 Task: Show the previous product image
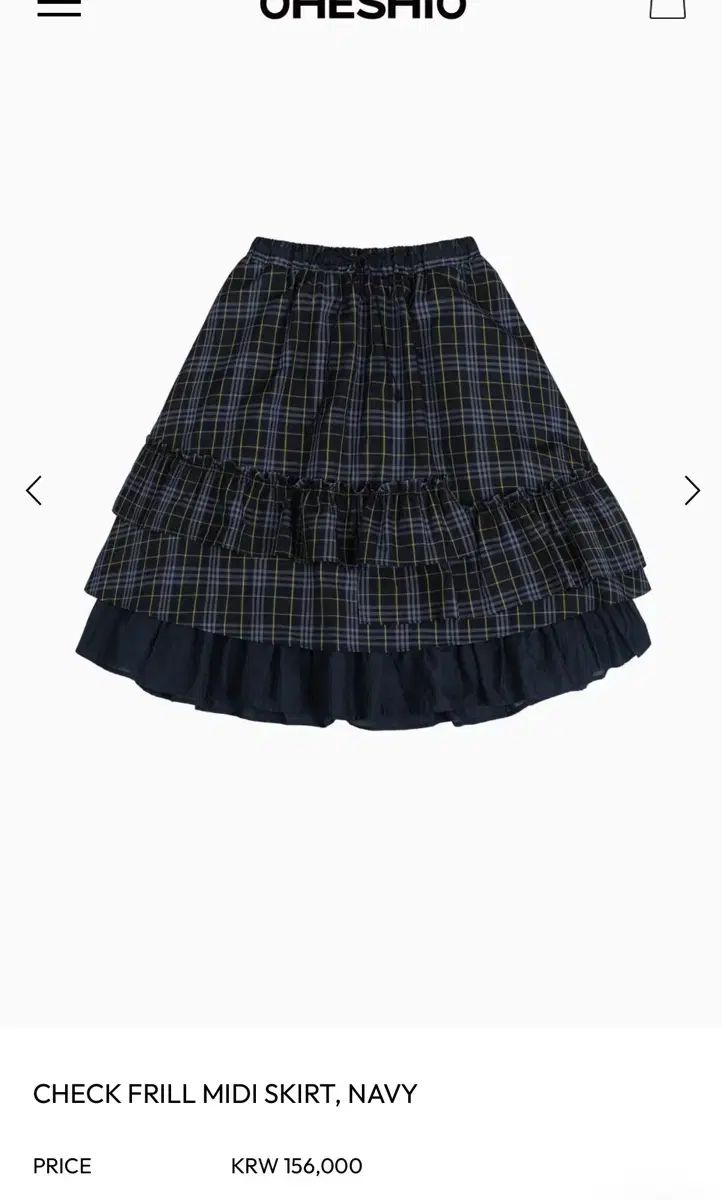click(x=34, y=490)
